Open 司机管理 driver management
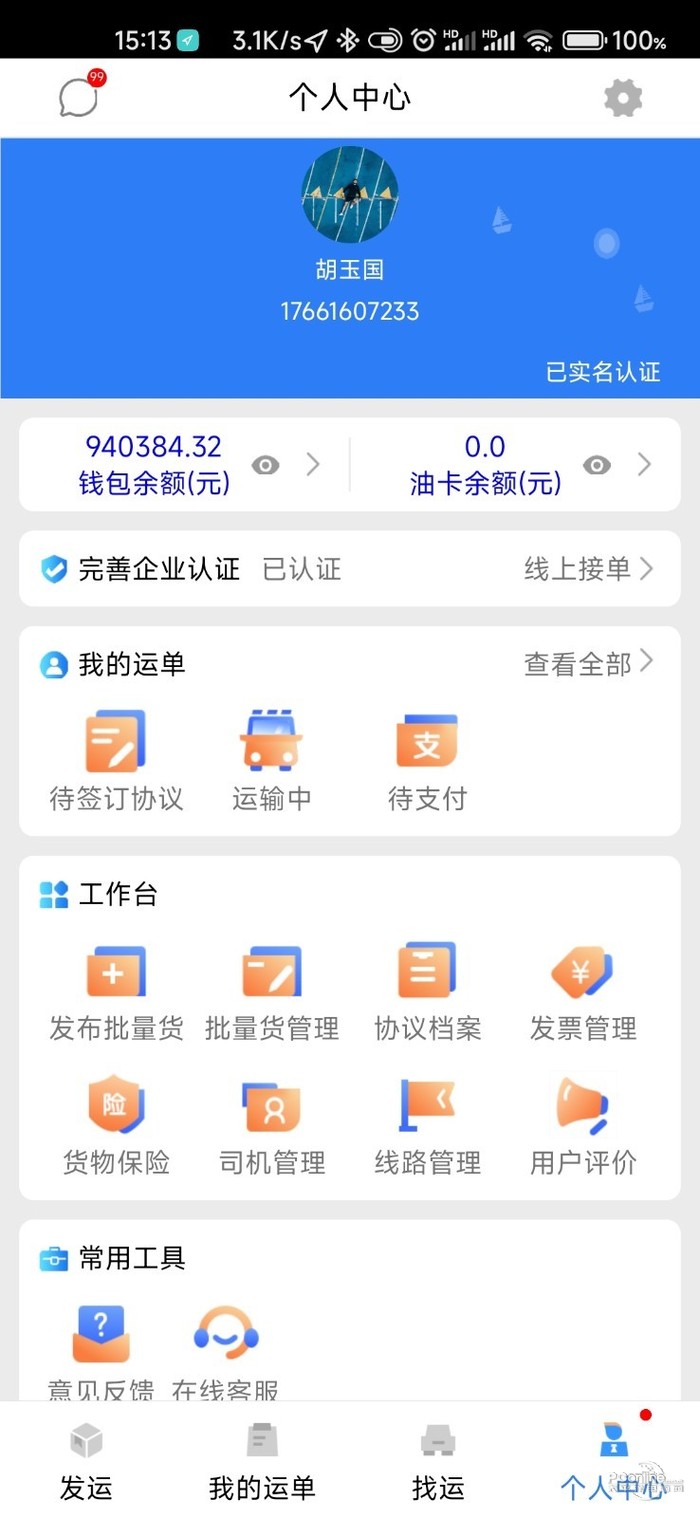700x1518 pixels. point(271,1126)
